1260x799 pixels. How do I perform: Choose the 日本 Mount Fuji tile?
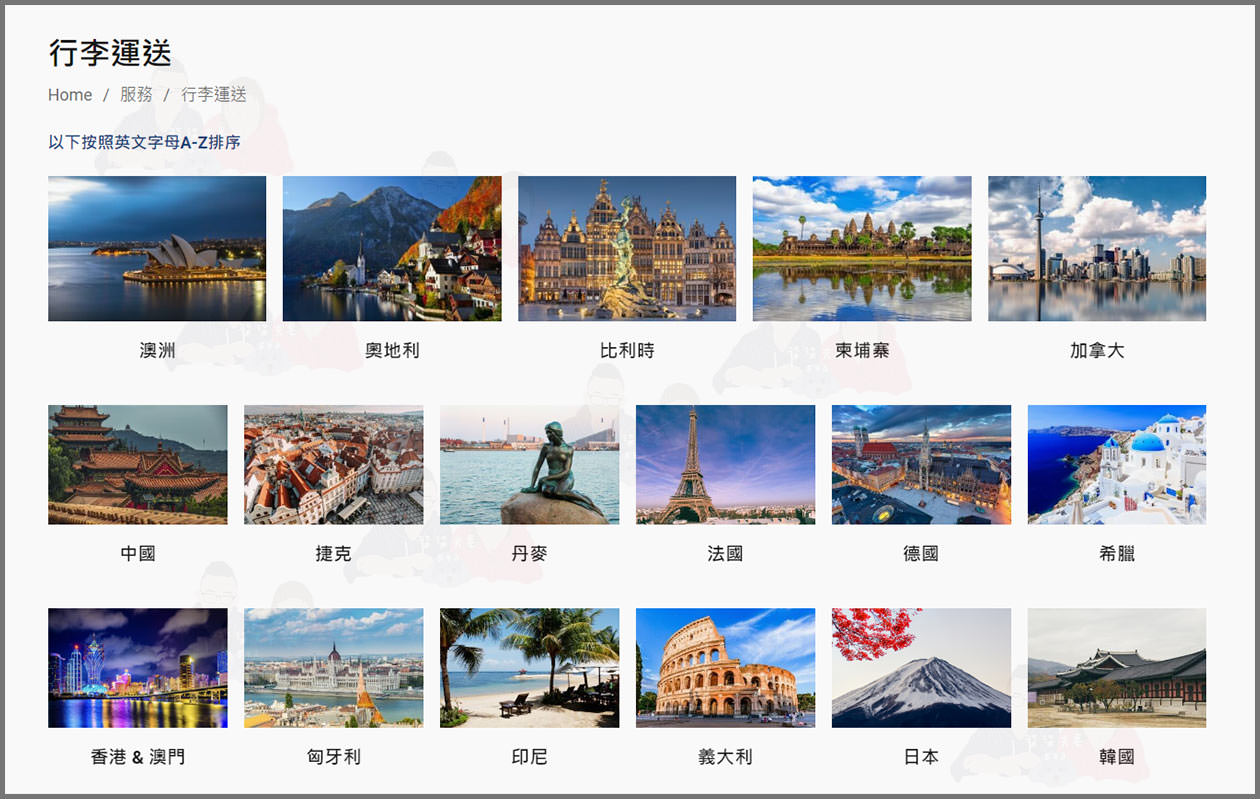921,668
